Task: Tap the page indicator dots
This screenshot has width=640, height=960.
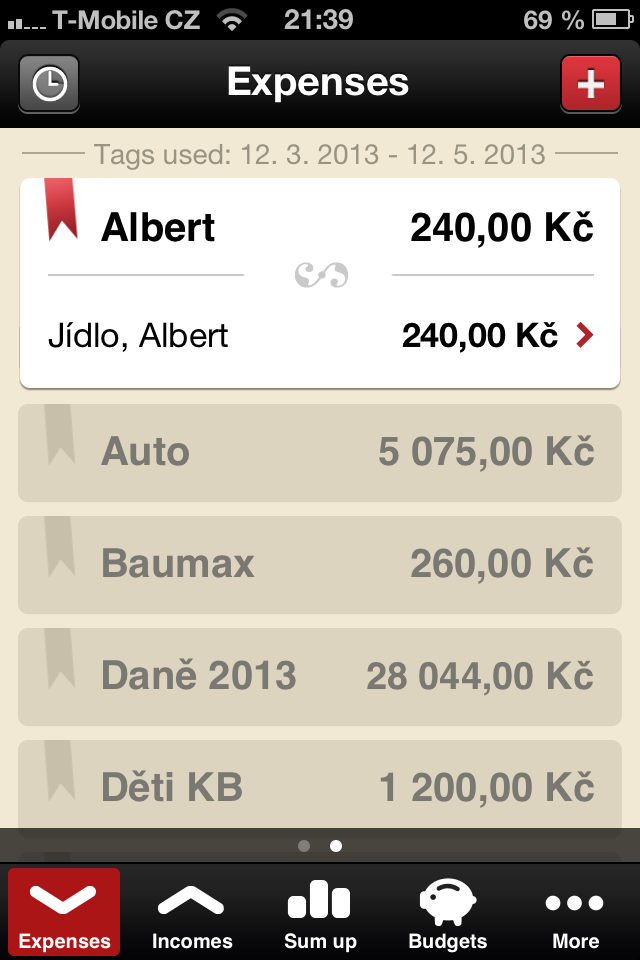Action: (320, 846)
